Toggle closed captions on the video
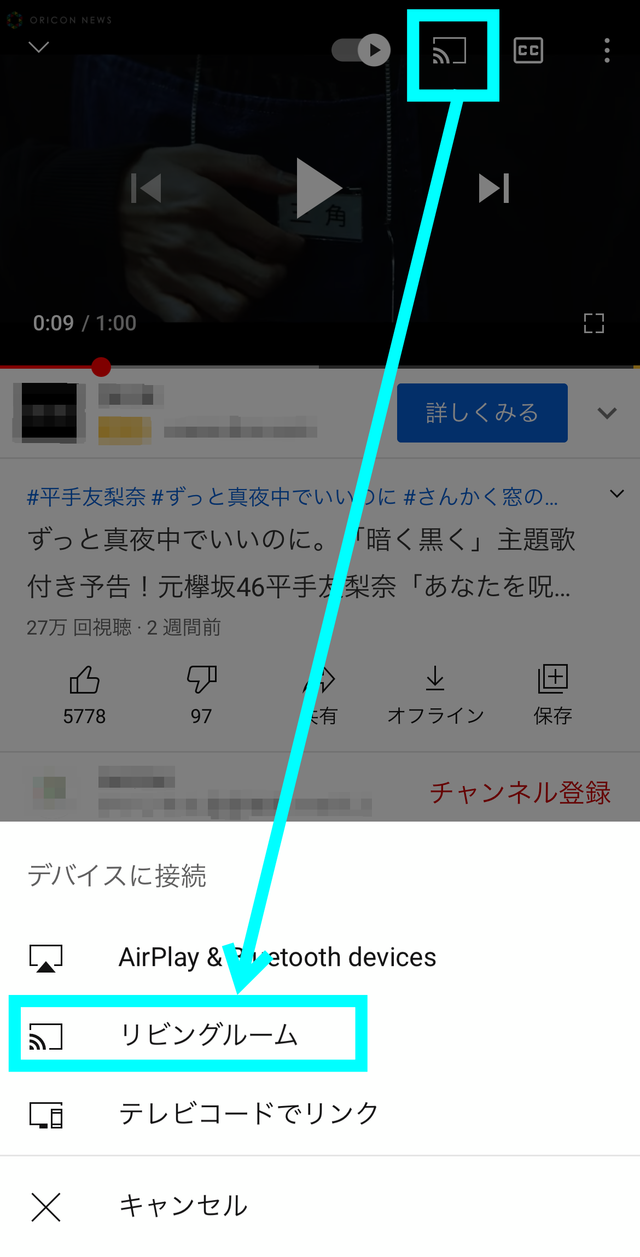Viewport: 640px width, 1257px height. click(x=528, y=51)
